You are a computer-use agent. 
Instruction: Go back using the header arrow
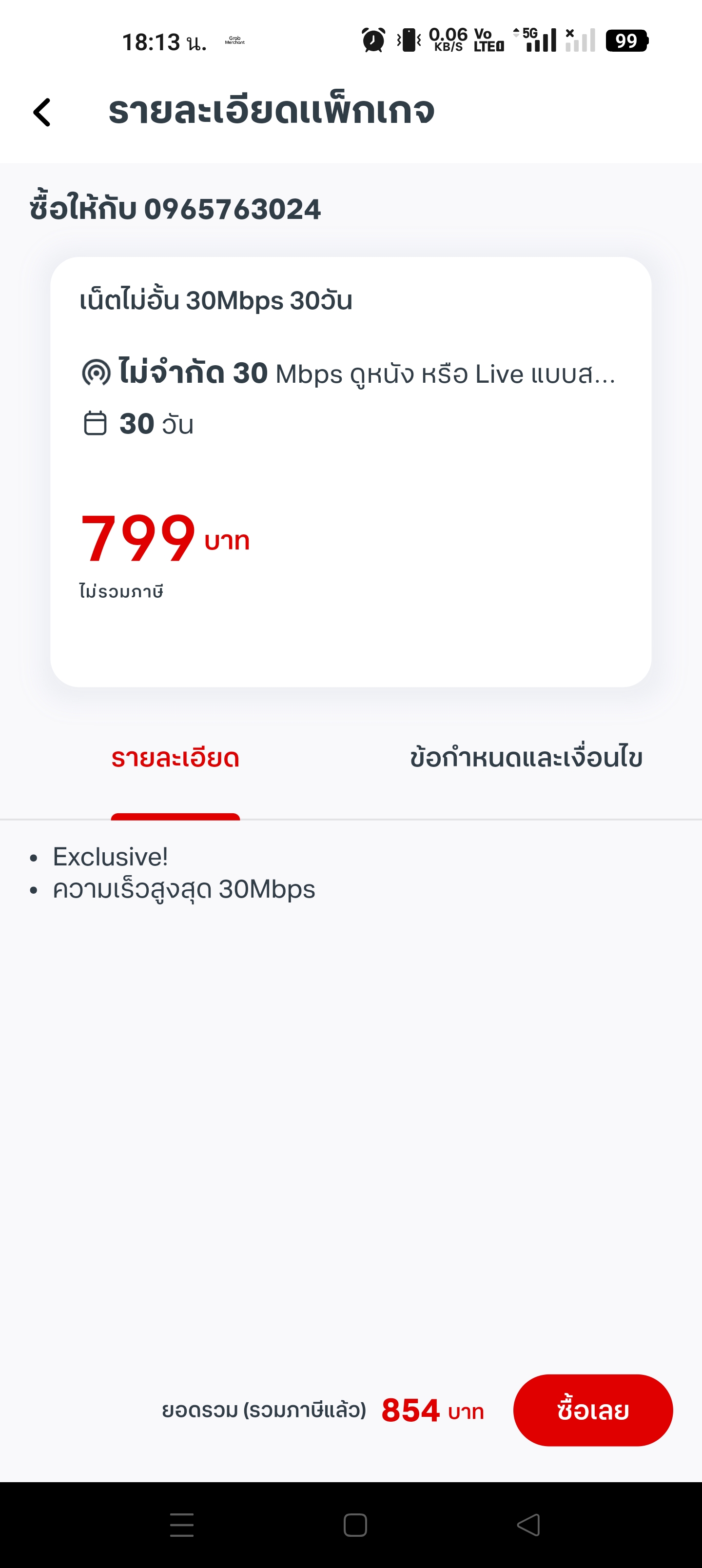pos(41,112)
